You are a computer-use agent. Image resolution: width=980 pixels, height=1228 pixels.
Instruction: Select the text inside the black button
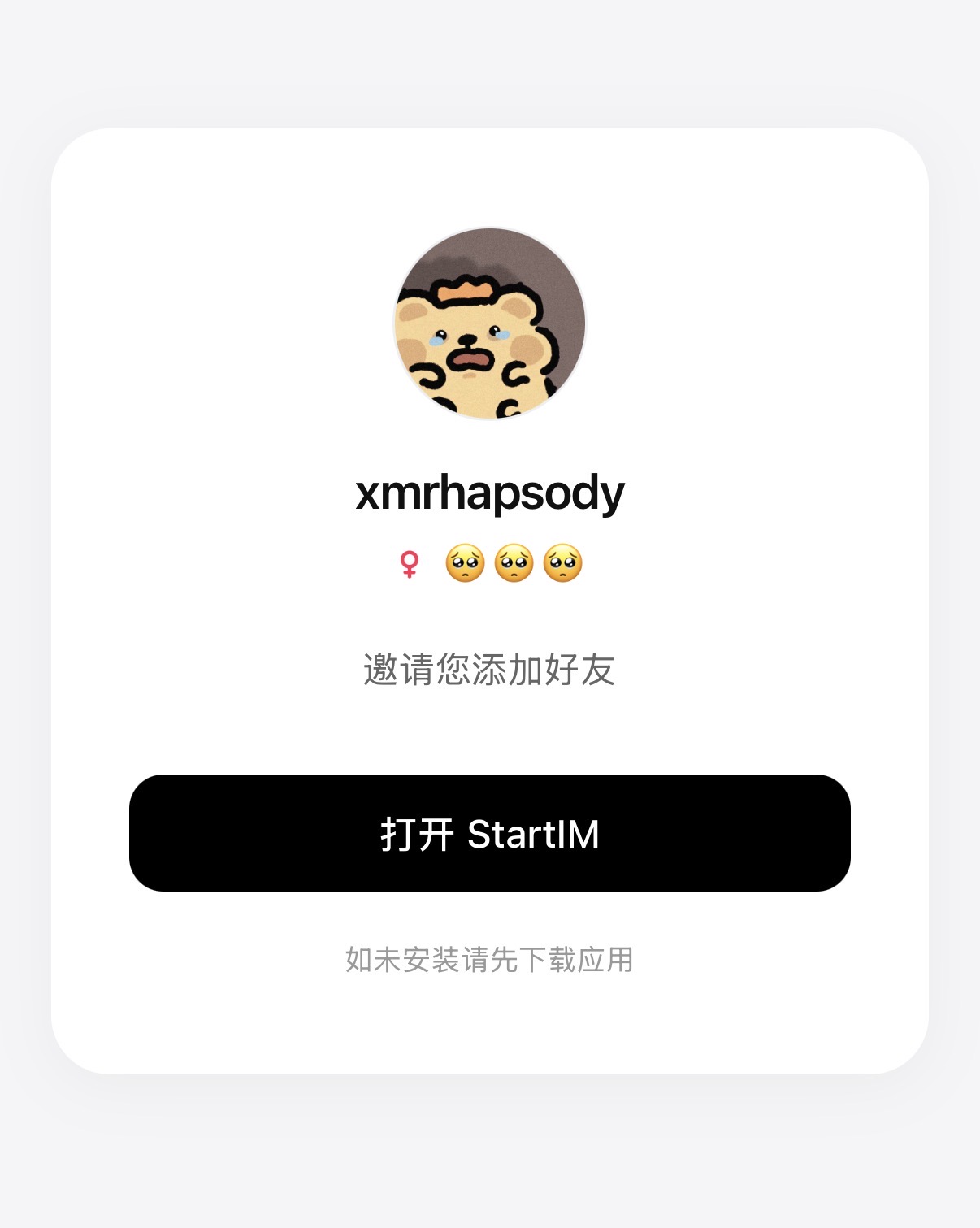click(490, 835)
